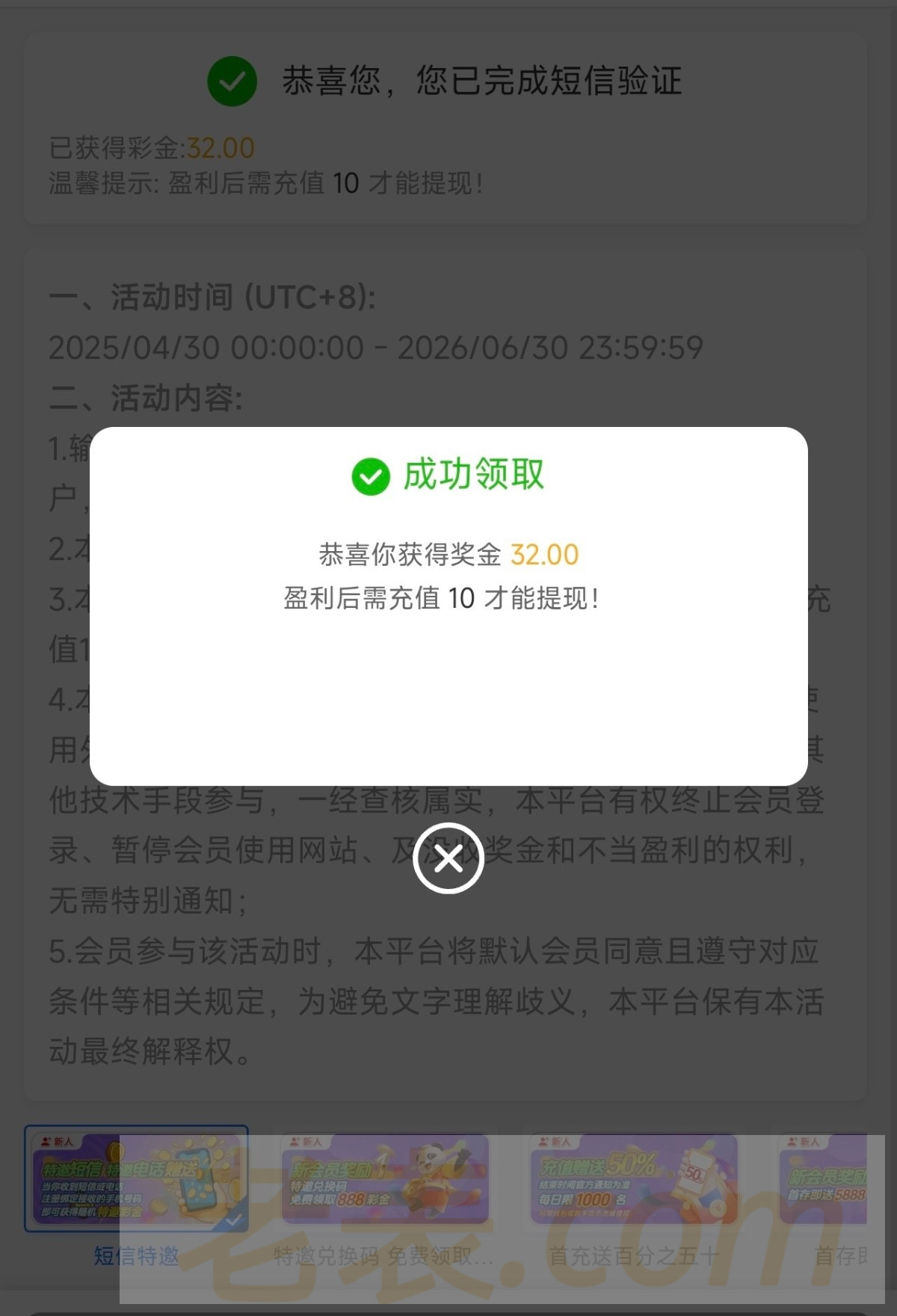Open the 特邀兑换码 免费领取 promotion card
897x1316 pixels.
(x=385, y=1180)
